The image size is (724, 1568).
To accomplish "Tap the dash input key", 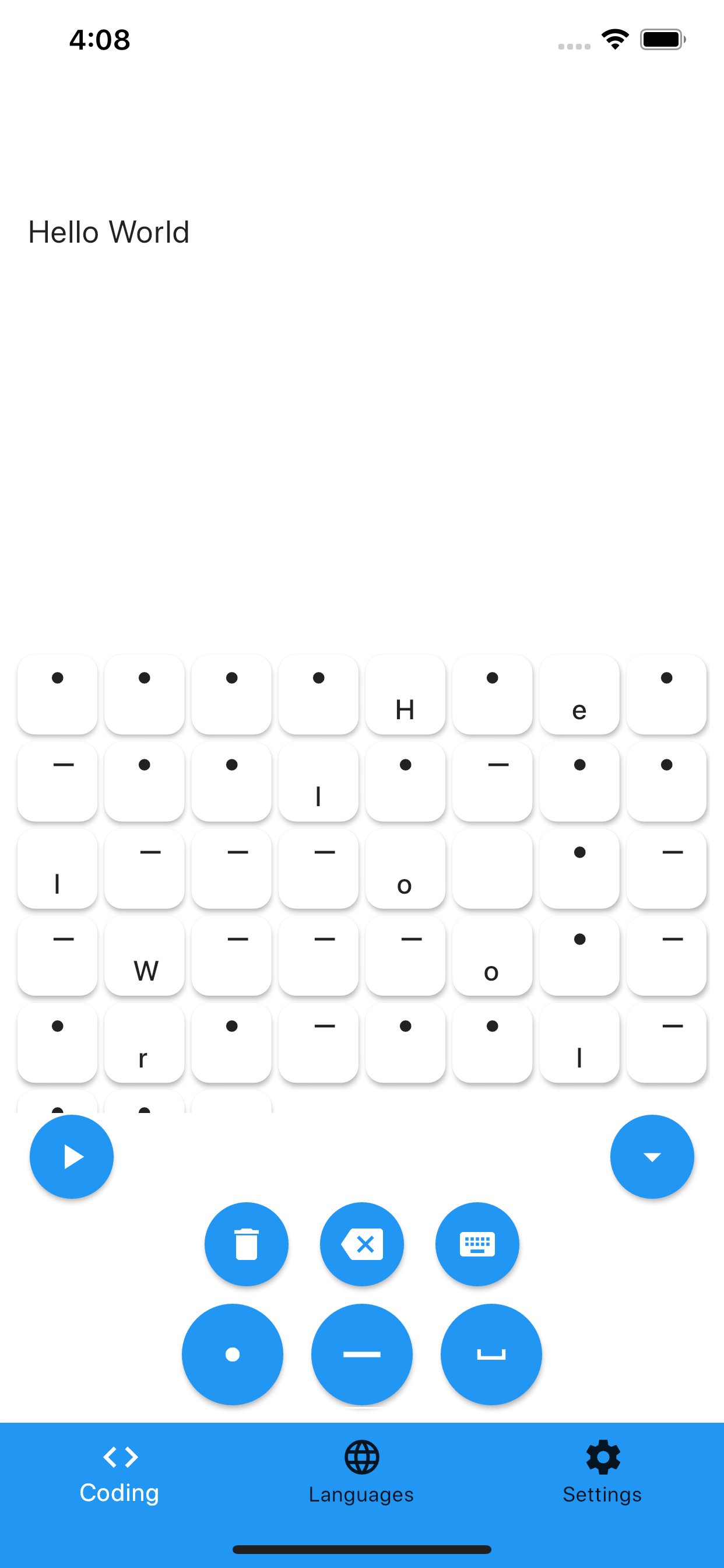I will pyautogui.click(x=362, y=1354).
